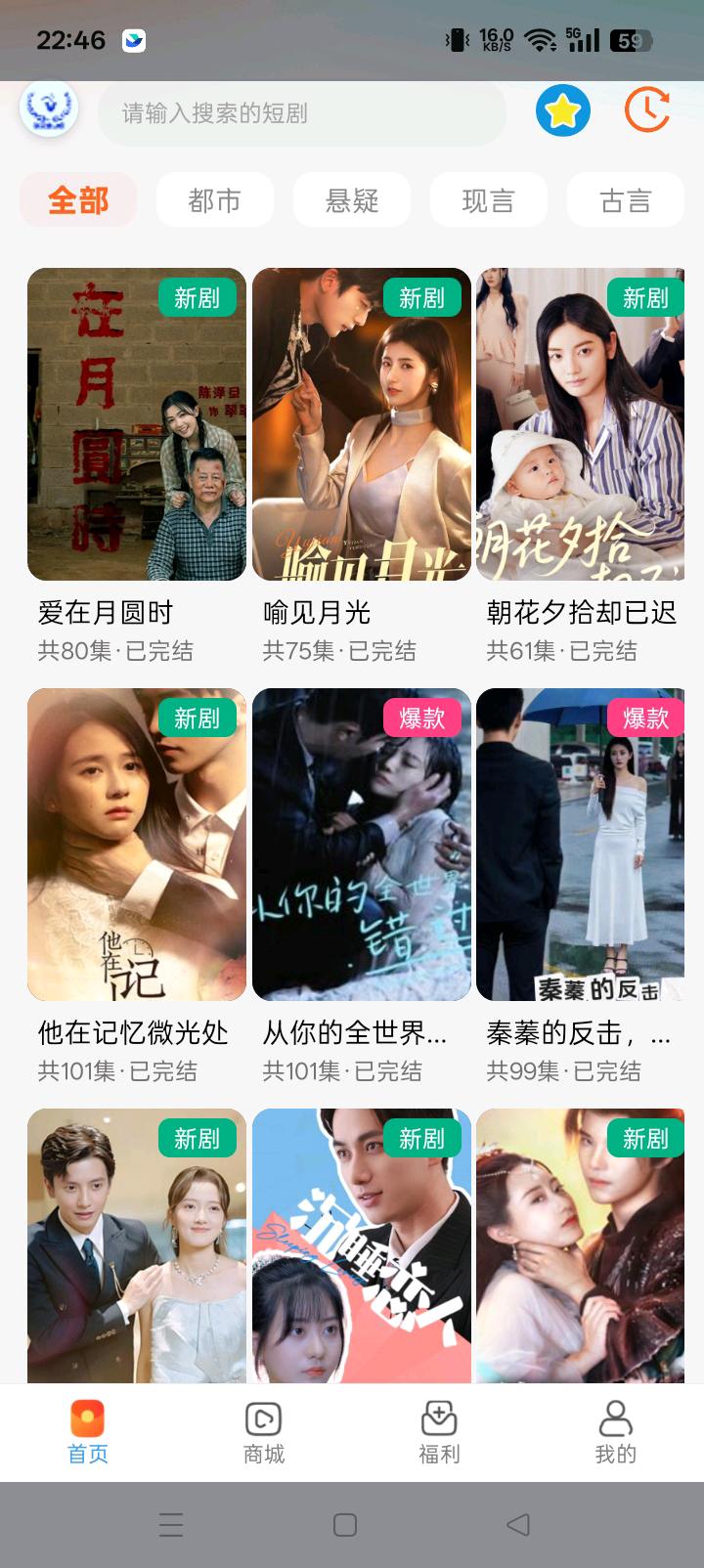This screenshot has width=704, height=1568.
Task: Open the drama 爱在月圆时
Action: 137,424
